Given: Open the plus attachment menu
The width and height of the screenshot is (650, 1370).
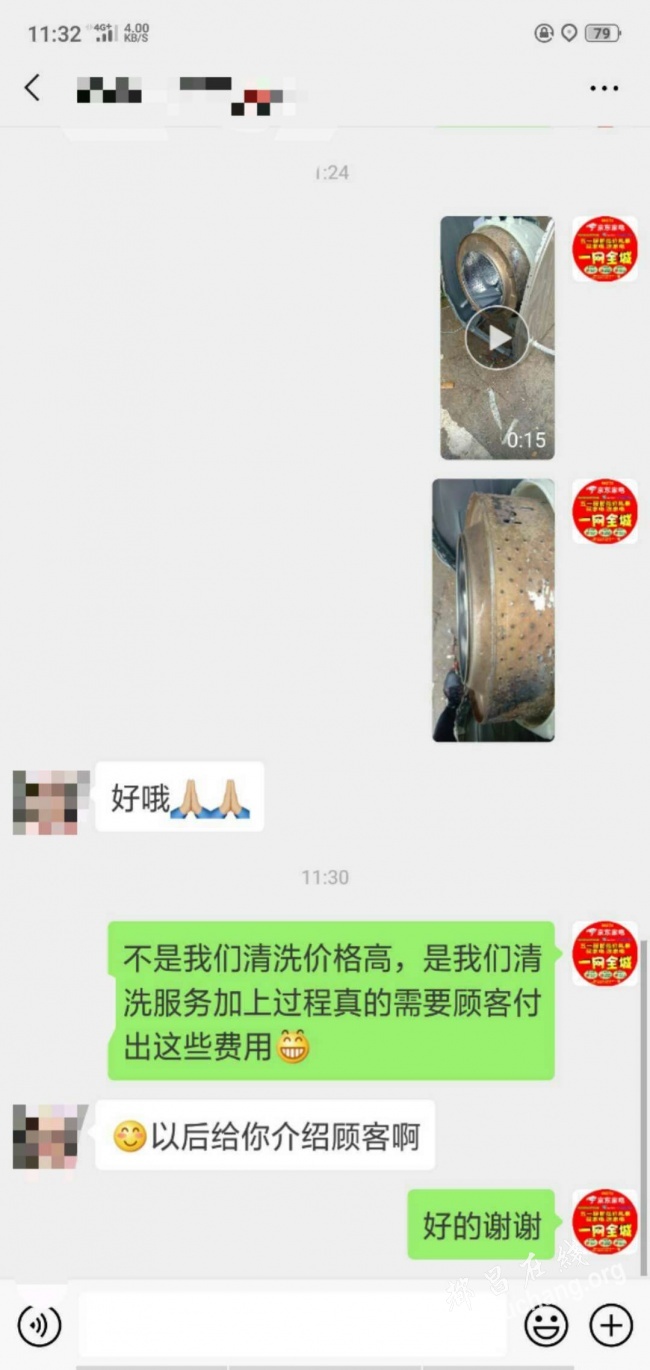Looking at the screenshot, I should click(x=610, y=1326).
